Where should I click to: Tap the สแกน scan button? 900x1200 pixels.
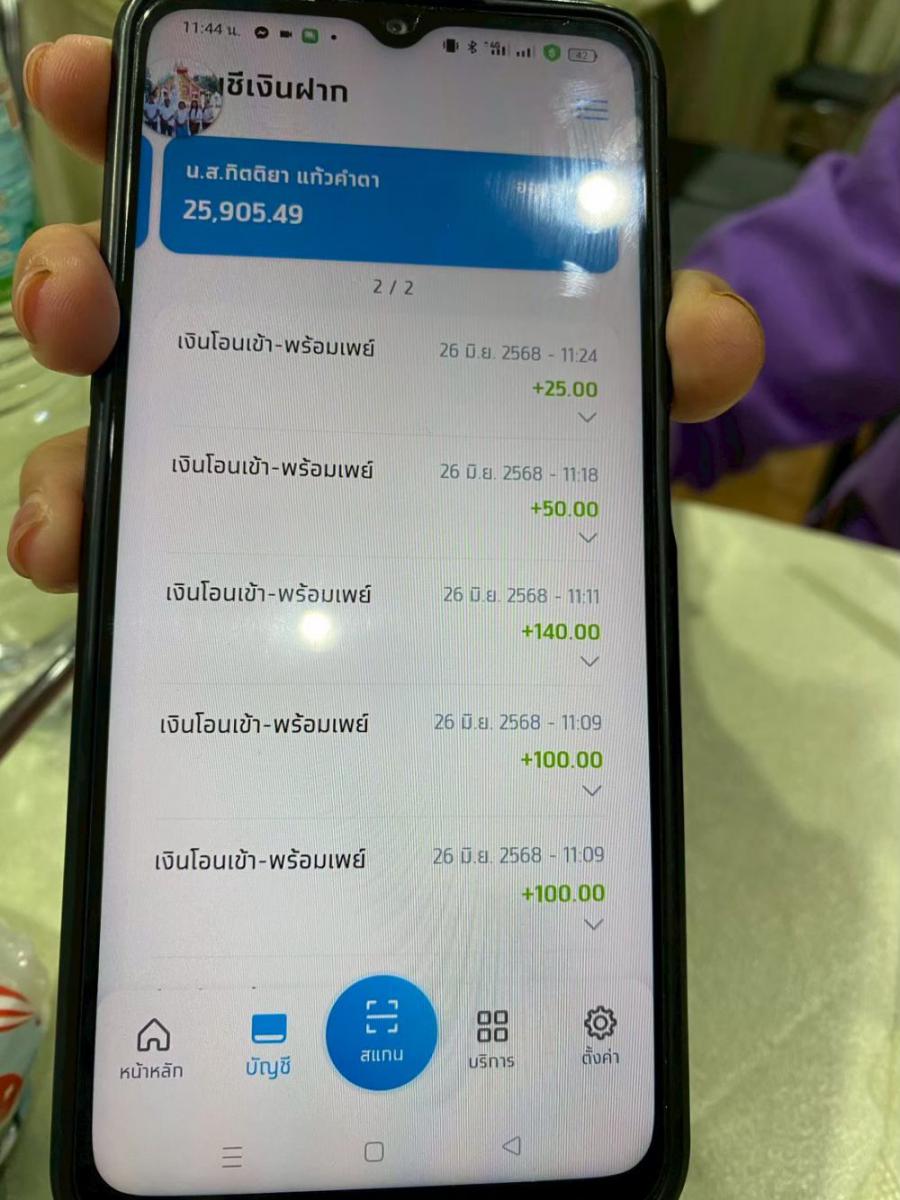click(381, 1031)
